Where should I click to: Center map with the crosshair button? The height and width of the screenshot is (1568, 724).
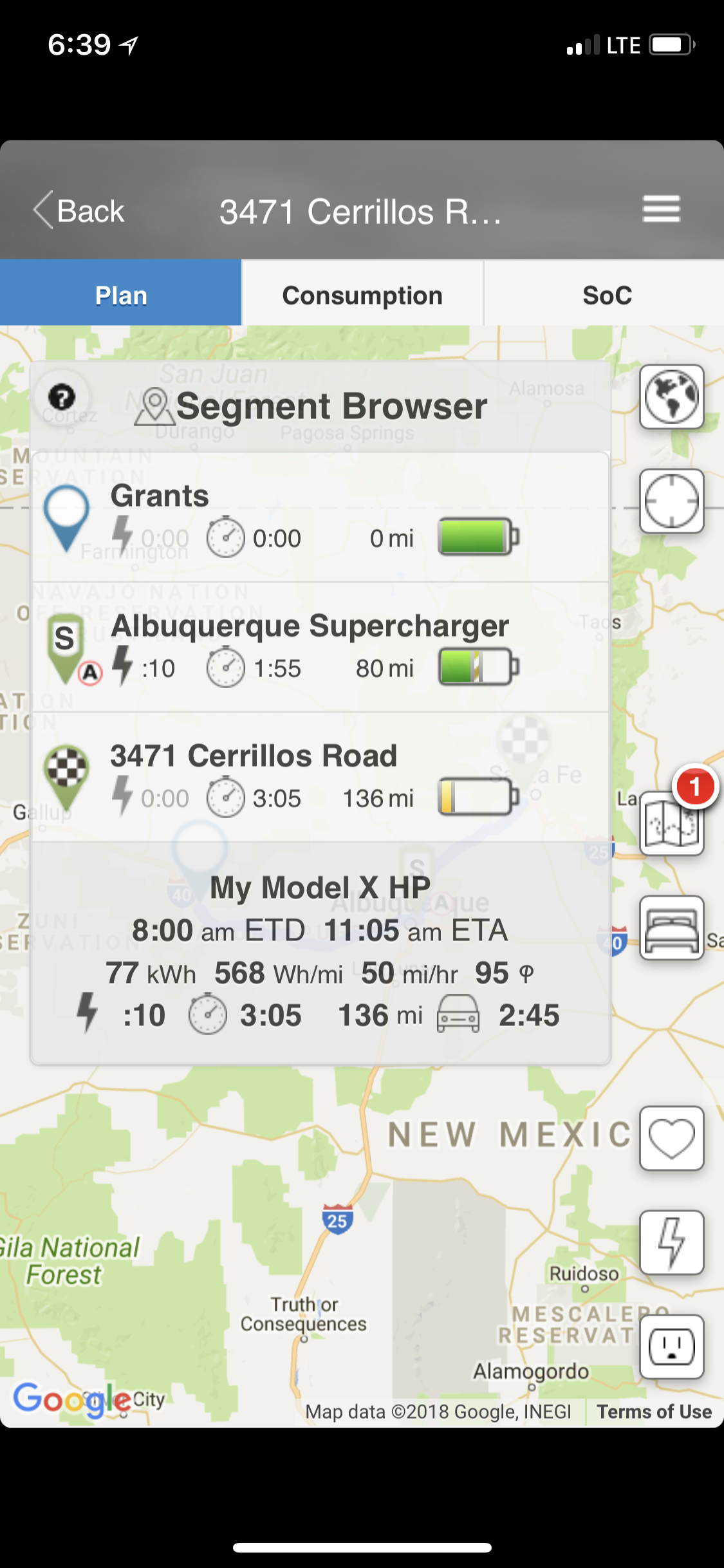pyautogui.click(x=671, y=501)
